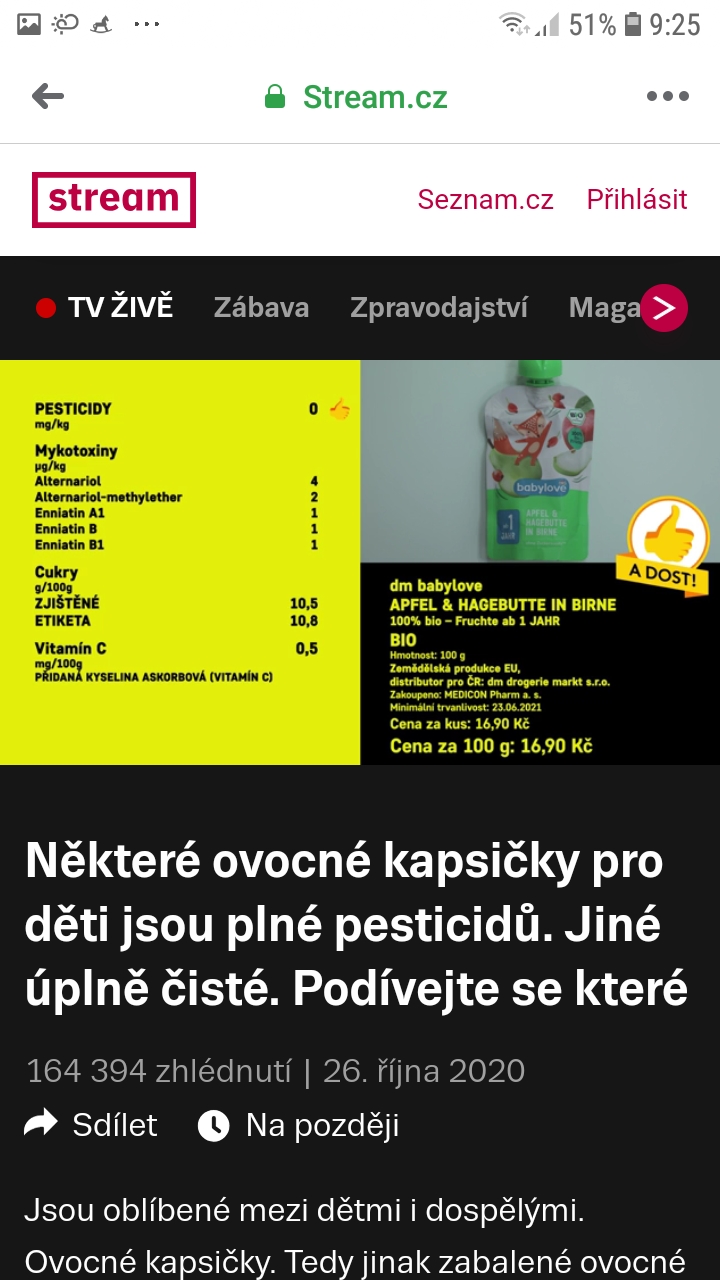Image resolution: width=720 pixels, height=1280 pixels.
Task: Open the Stream logo home page
Action: (x=114, y=200)
